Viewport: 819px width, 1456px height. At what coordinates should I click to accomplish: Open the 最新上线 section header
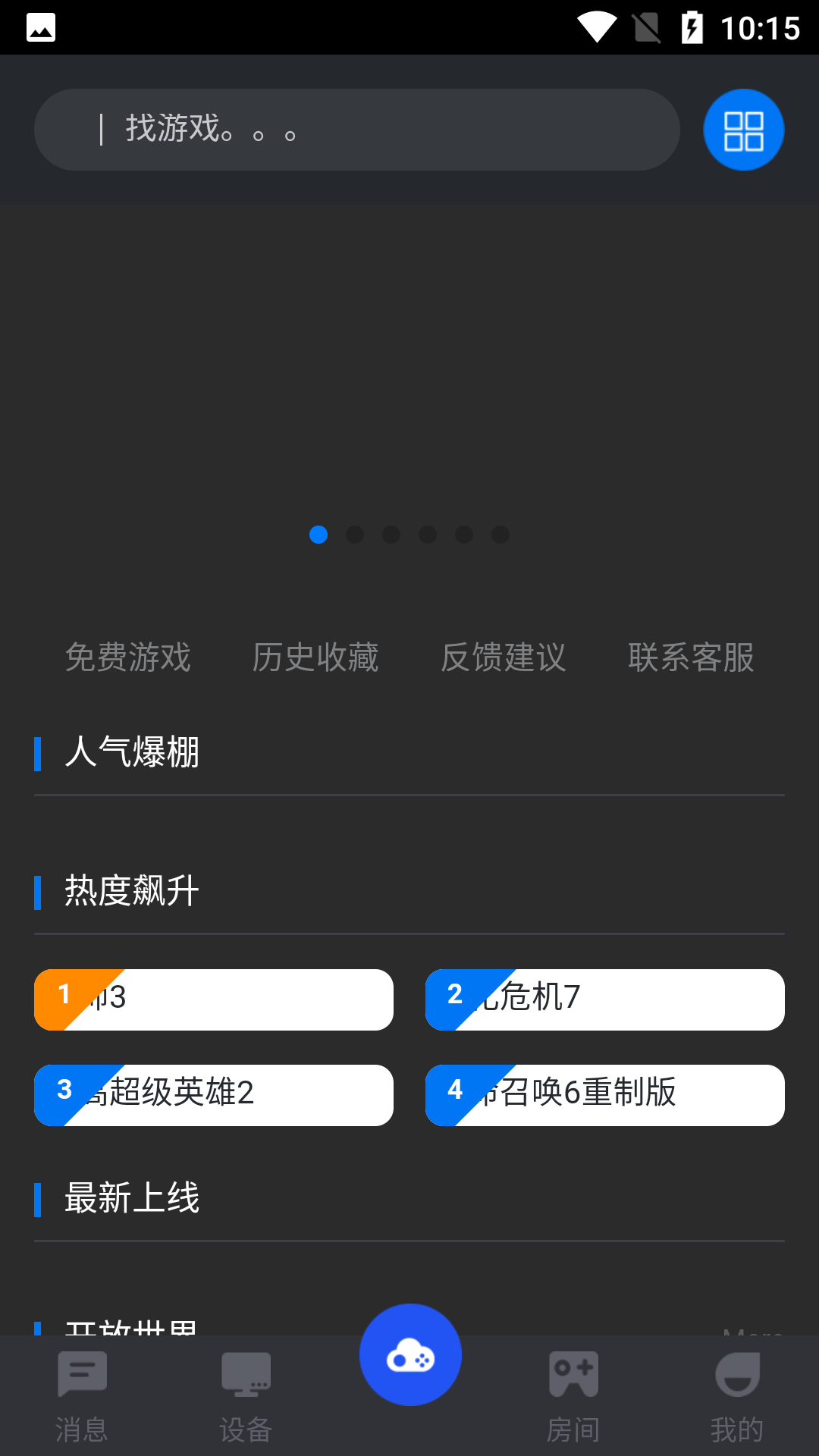pos(131,1198)
